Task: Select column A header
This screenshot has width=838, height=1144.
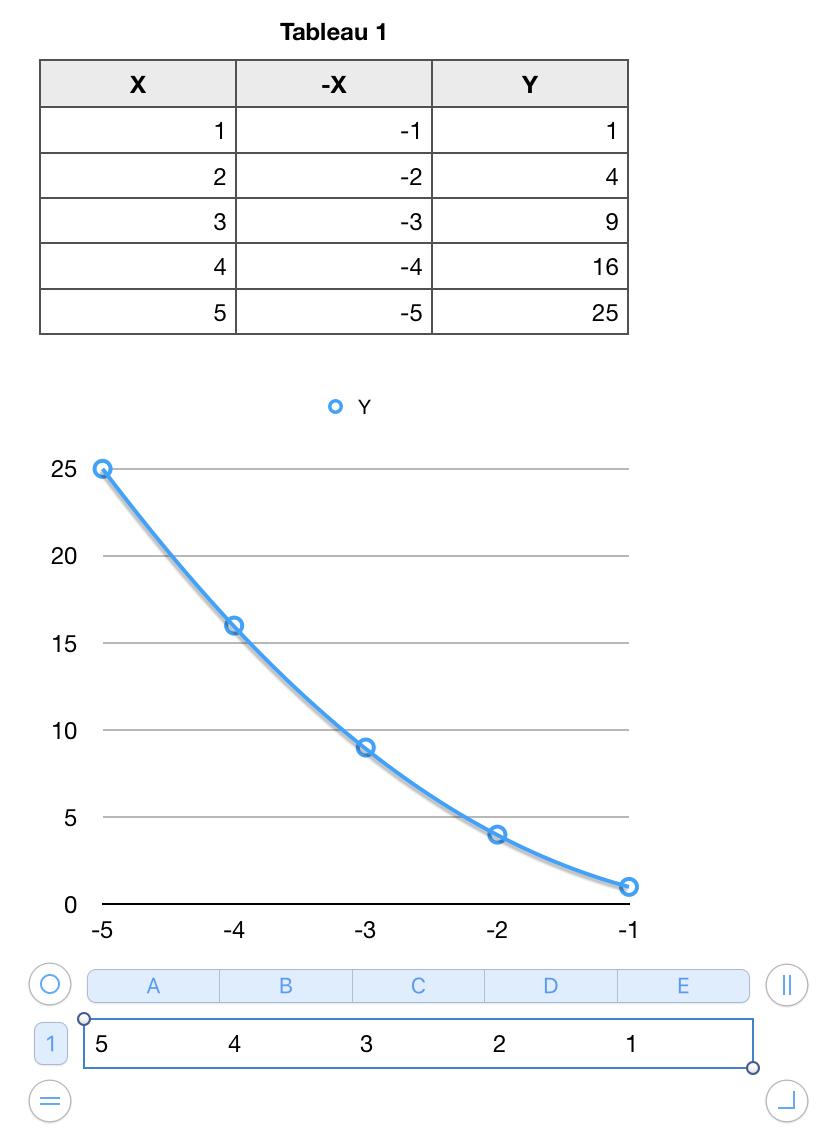Action: [154, 986]
